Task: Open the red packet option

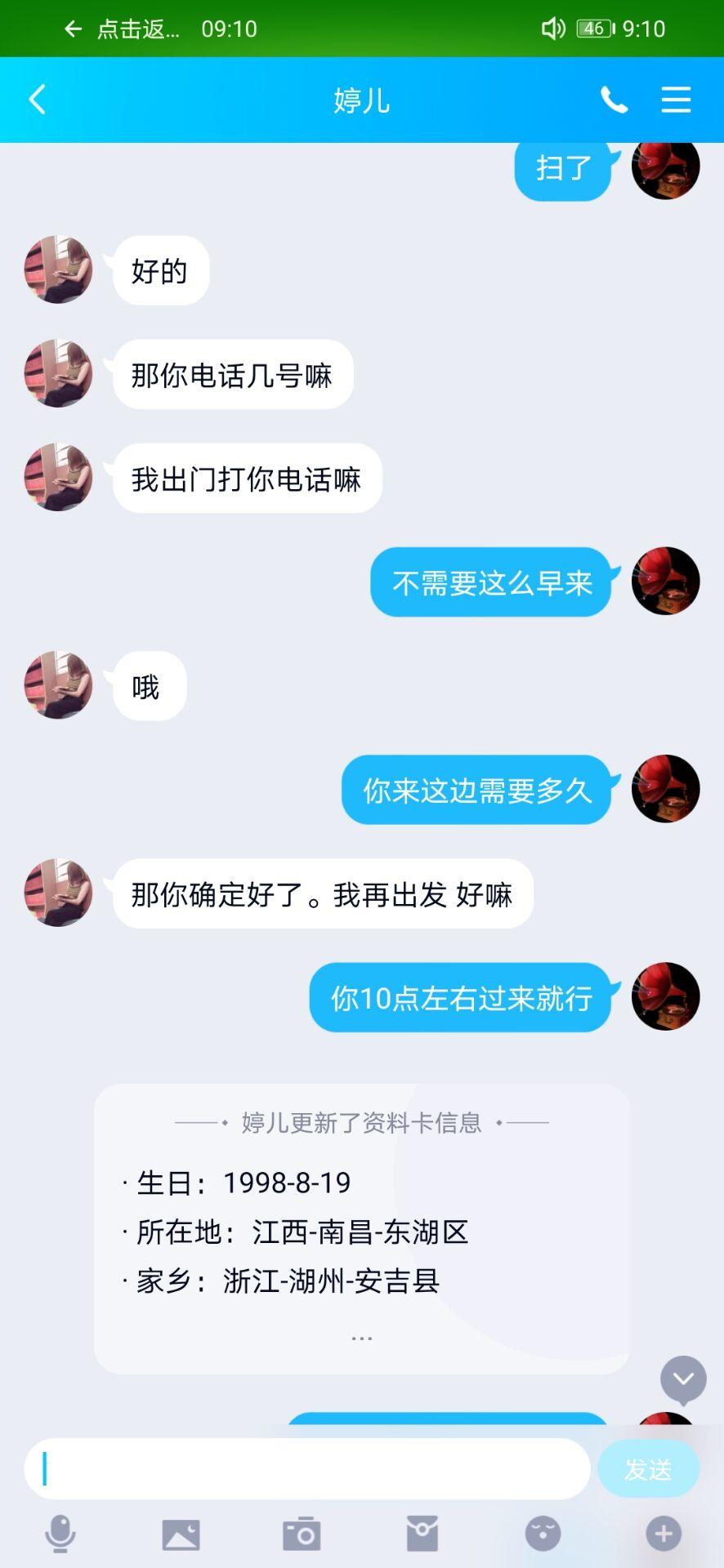Action: (x=422, y=1534)
